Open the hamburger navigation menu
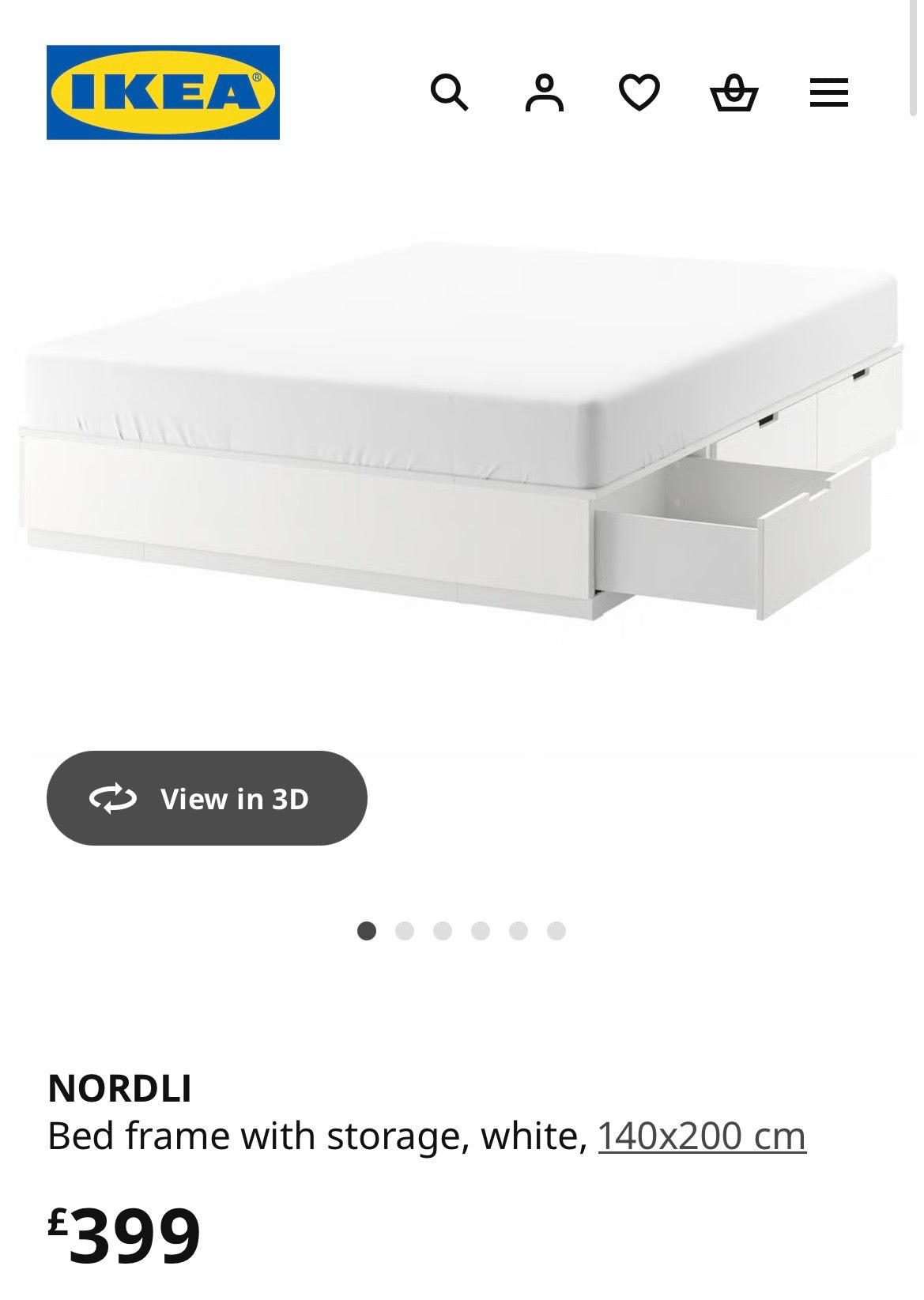Screen dimensions: 924x1300 pyautogui.click(x=828, y=92)
